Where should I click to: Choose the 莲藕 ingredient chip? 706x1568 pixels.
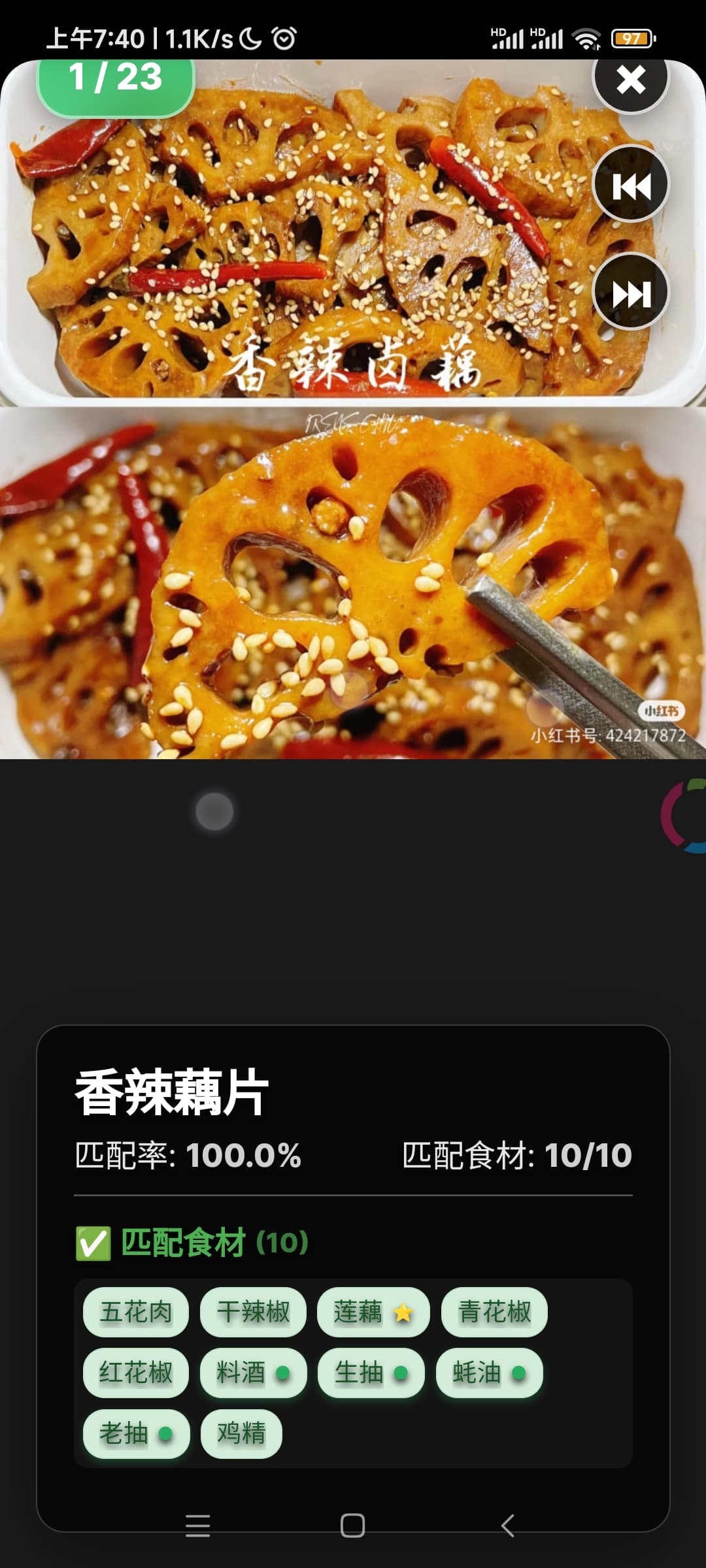coord(373,1312)
